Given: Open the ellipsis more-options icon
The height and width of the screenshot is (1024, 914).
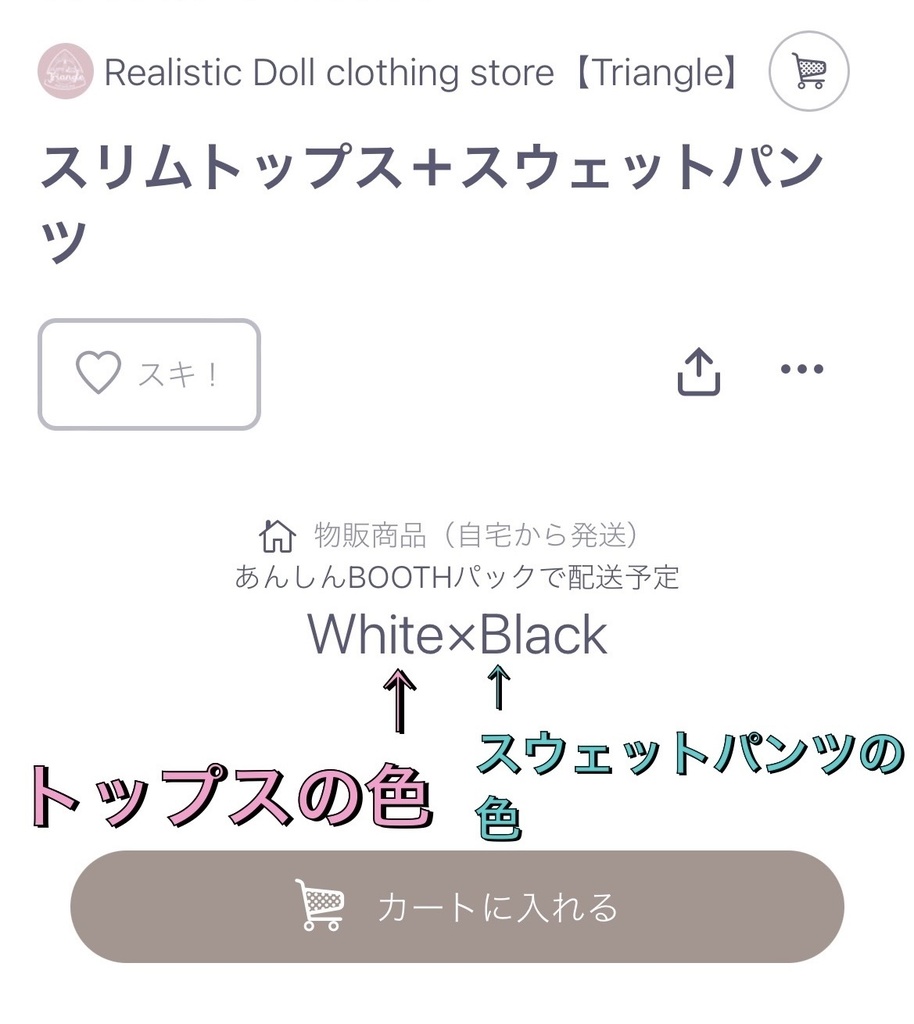Looking at the screenshot, I should pyautogui.click(x=799, y=370).
